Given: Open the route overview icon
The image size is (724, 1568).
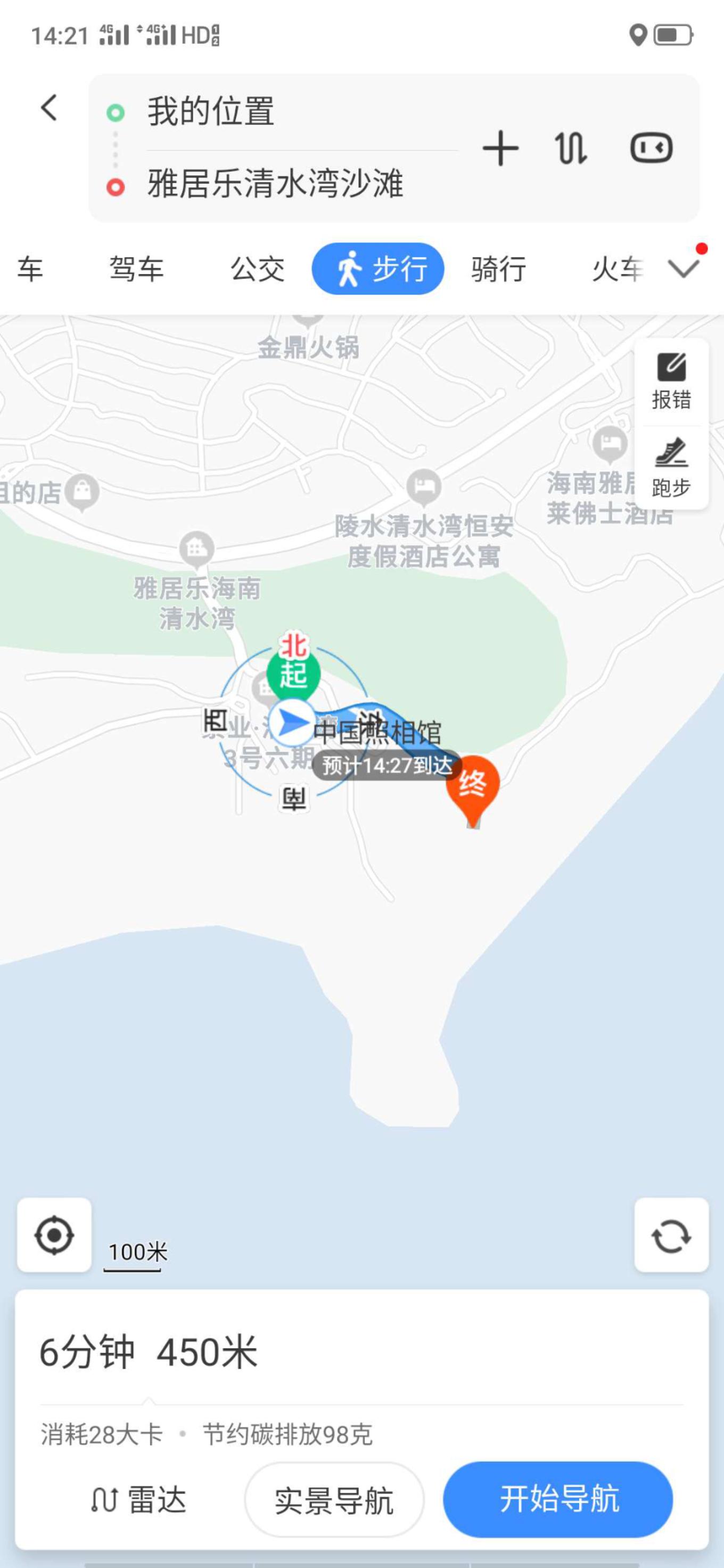Looking at the screenshot, I should pyautogui.click(x=653, y=148).
